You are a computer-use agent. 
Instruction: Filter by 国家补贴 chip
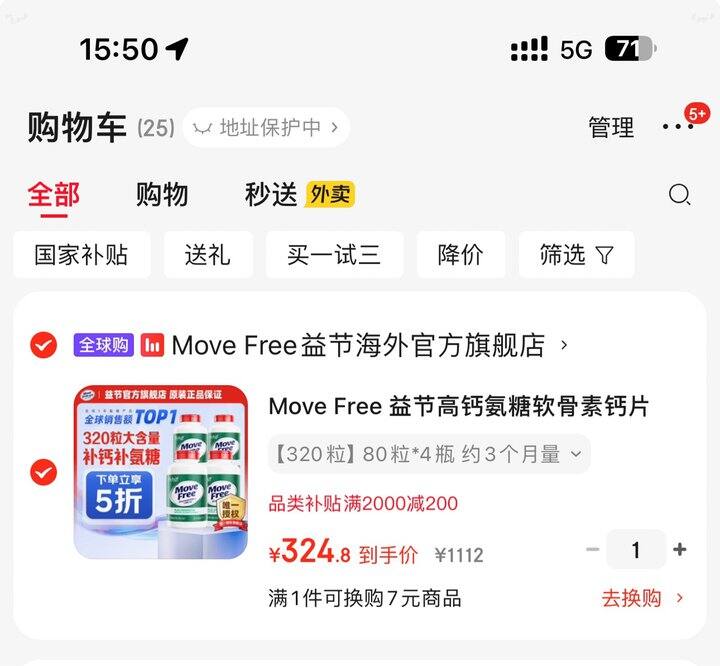pyautogui.click(x=82, y=254)
